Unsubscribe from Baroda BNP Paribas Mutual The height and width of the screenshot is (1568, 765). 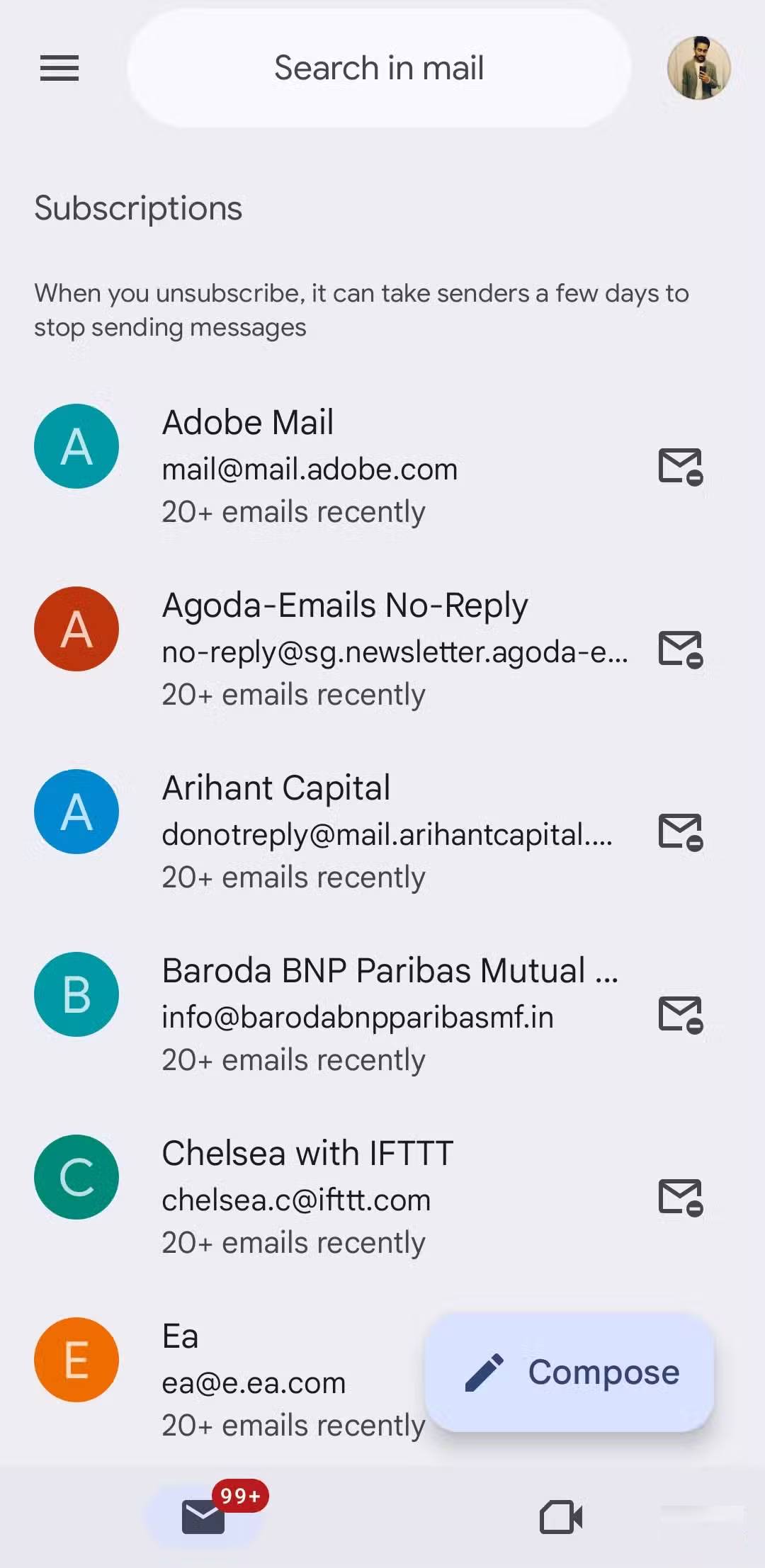pyautogui.click(x=680, y=1014)
